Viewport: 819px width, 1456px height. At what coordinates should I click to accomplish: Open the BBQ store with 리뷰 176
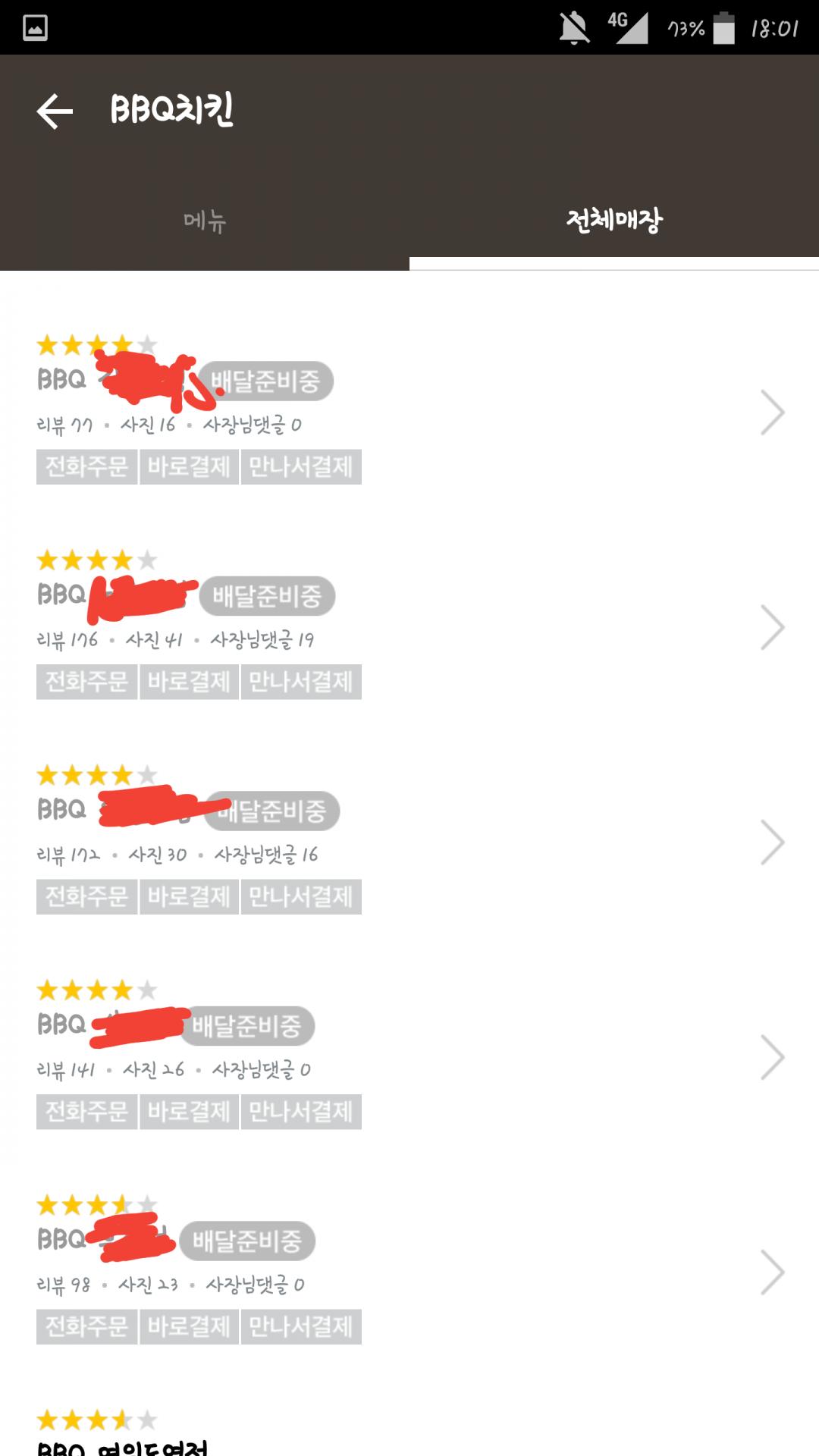pos(409,627)
